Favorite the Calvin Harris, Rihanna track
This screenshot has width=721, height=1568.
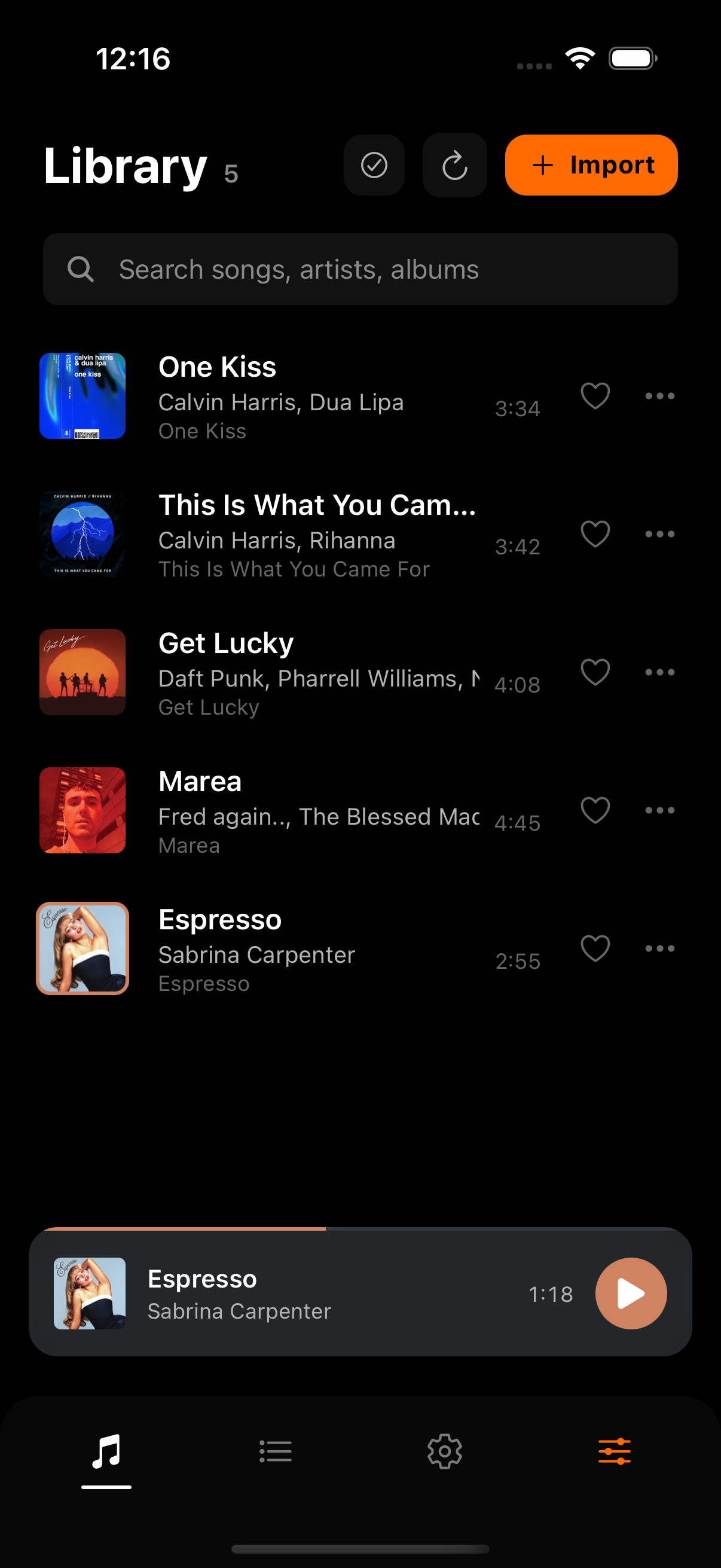595,535
